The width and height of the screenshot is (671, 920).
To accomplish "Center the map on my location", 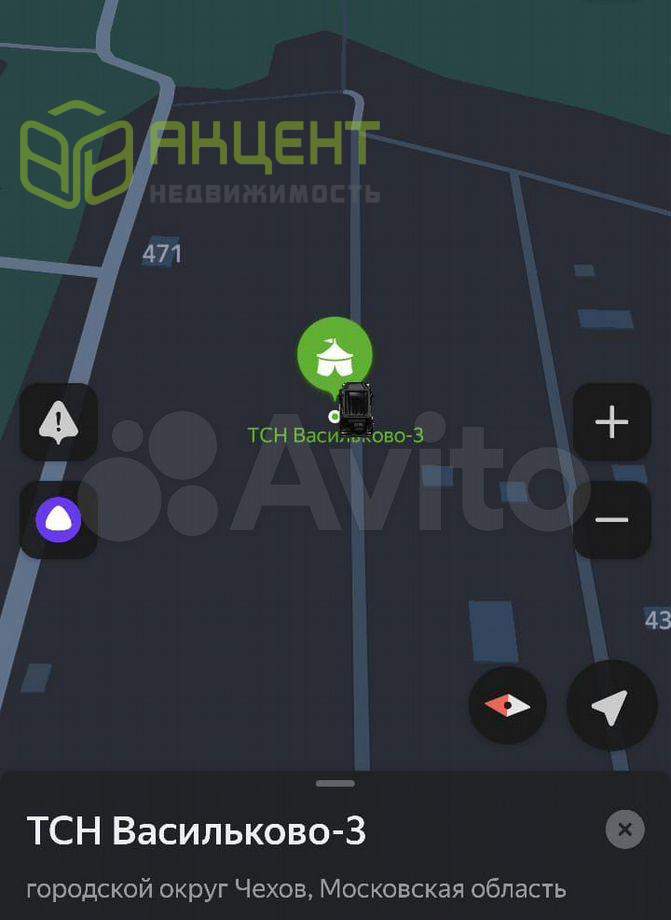I will [x=609, y=706].
